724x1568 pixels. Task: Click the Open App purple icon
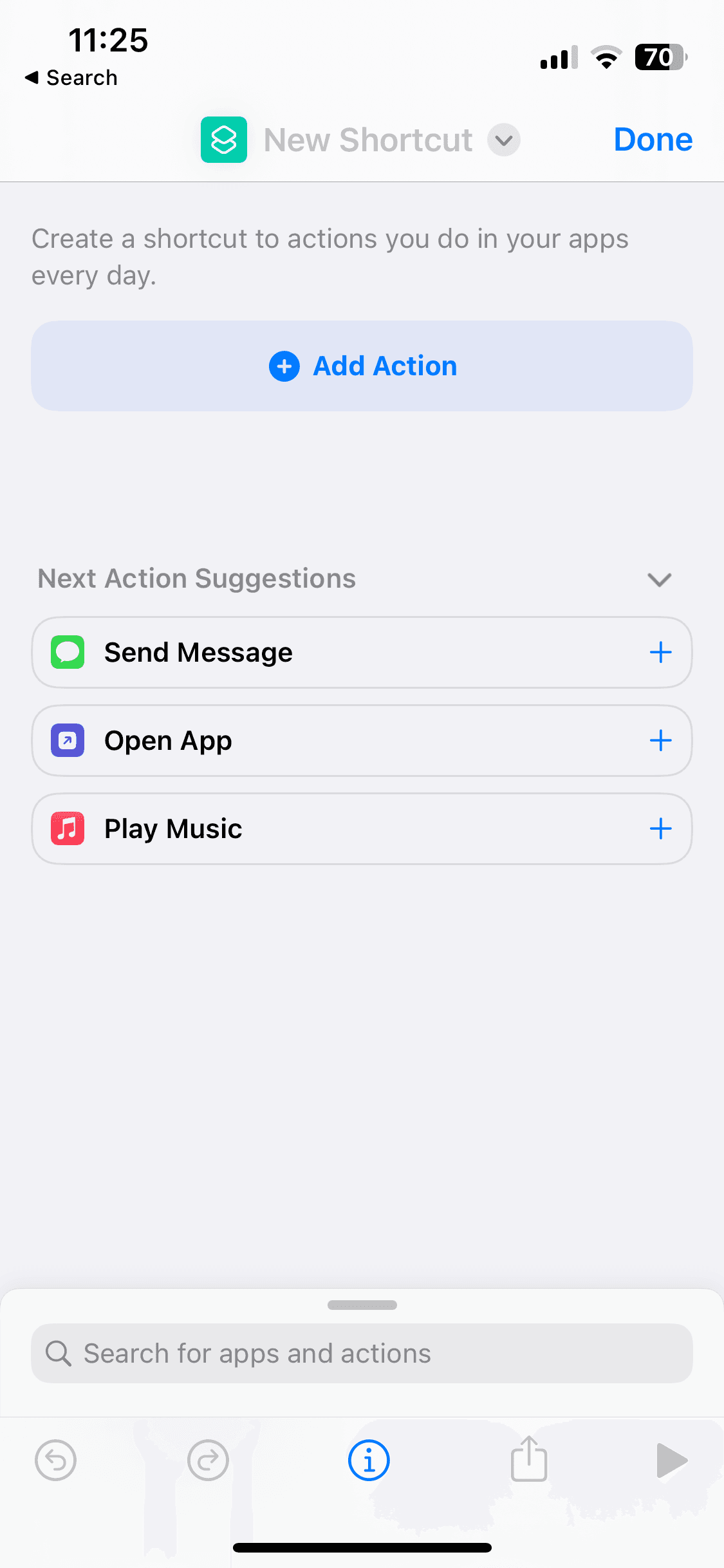[x=67, y=740]
